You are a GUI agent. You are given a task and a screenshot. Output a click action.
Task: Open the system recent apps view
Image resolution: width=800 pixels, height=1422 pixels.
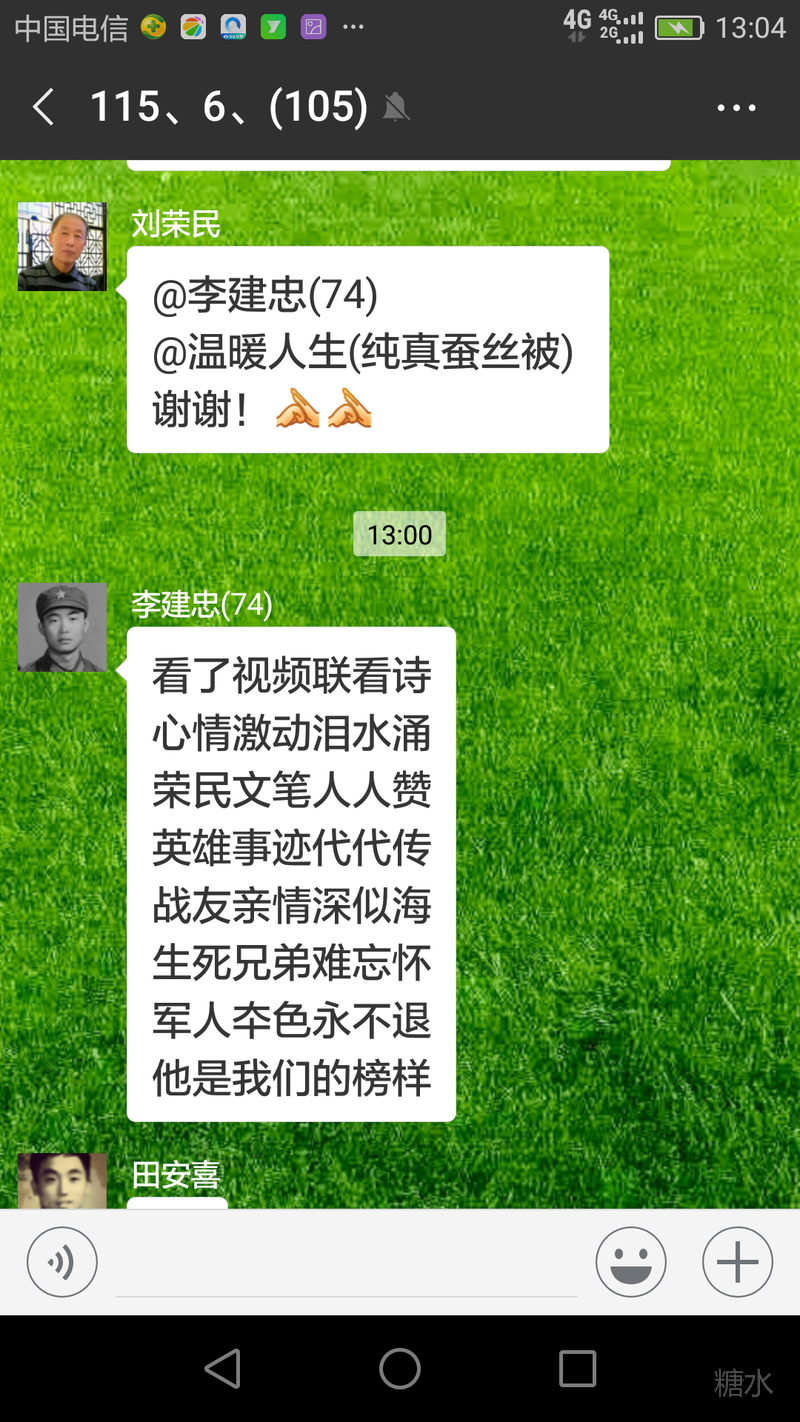pos(577,1368)
